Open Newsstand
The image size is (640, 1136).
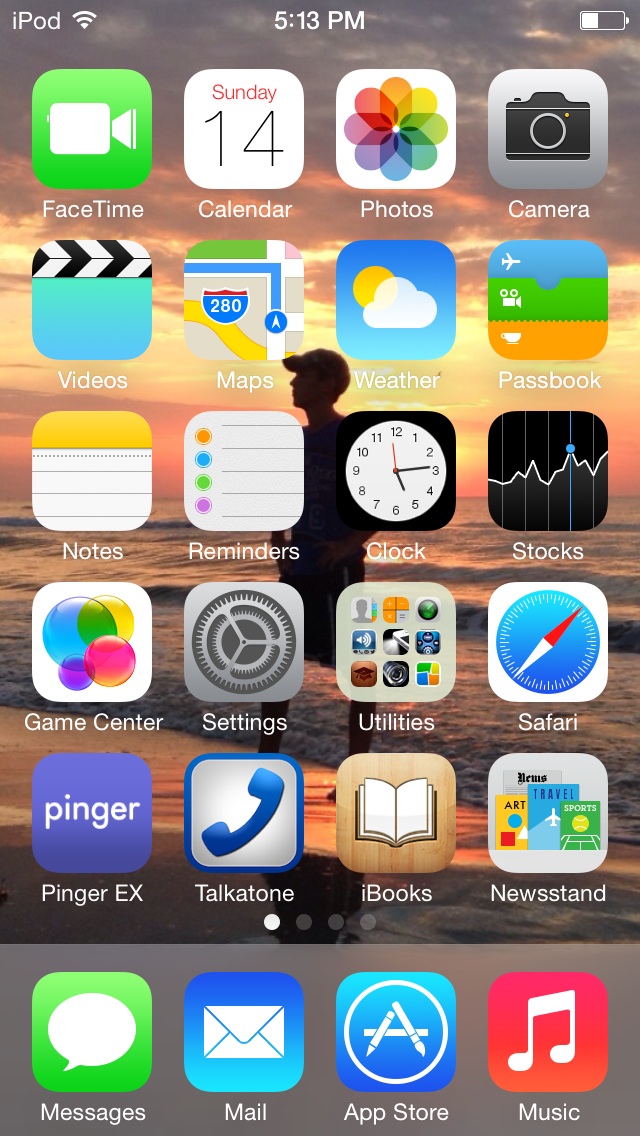pyautogui.click(x=548, y=813)
